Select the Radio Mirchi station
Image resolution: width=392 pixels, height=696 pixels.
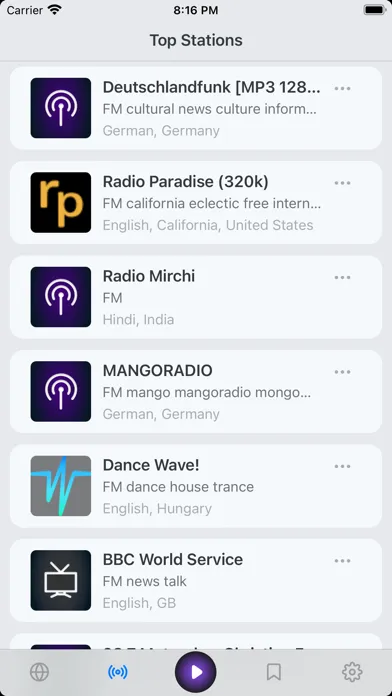click(x=196, y=297)
